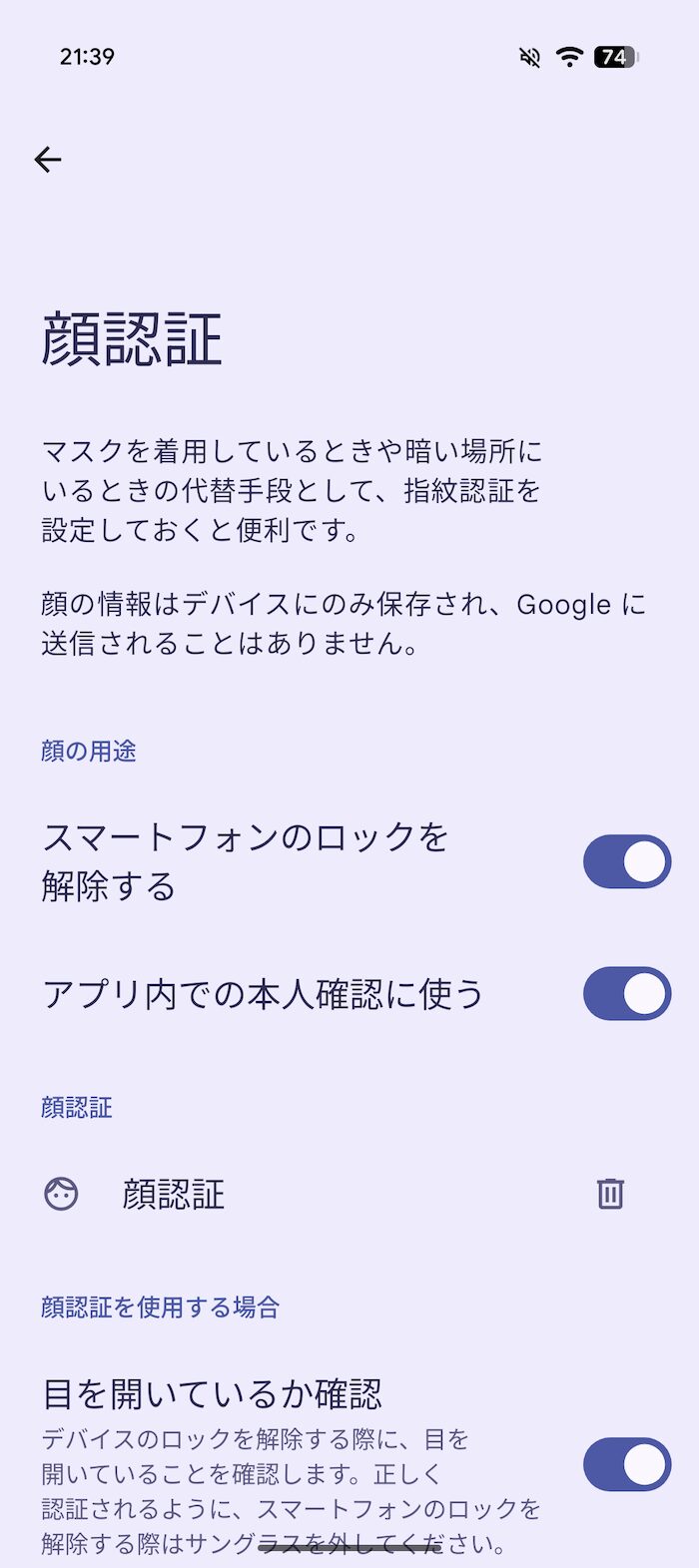Toggle off スマートフォンのロックを解除する switch
699x1568 pixels.
click(x=627, y=861)
